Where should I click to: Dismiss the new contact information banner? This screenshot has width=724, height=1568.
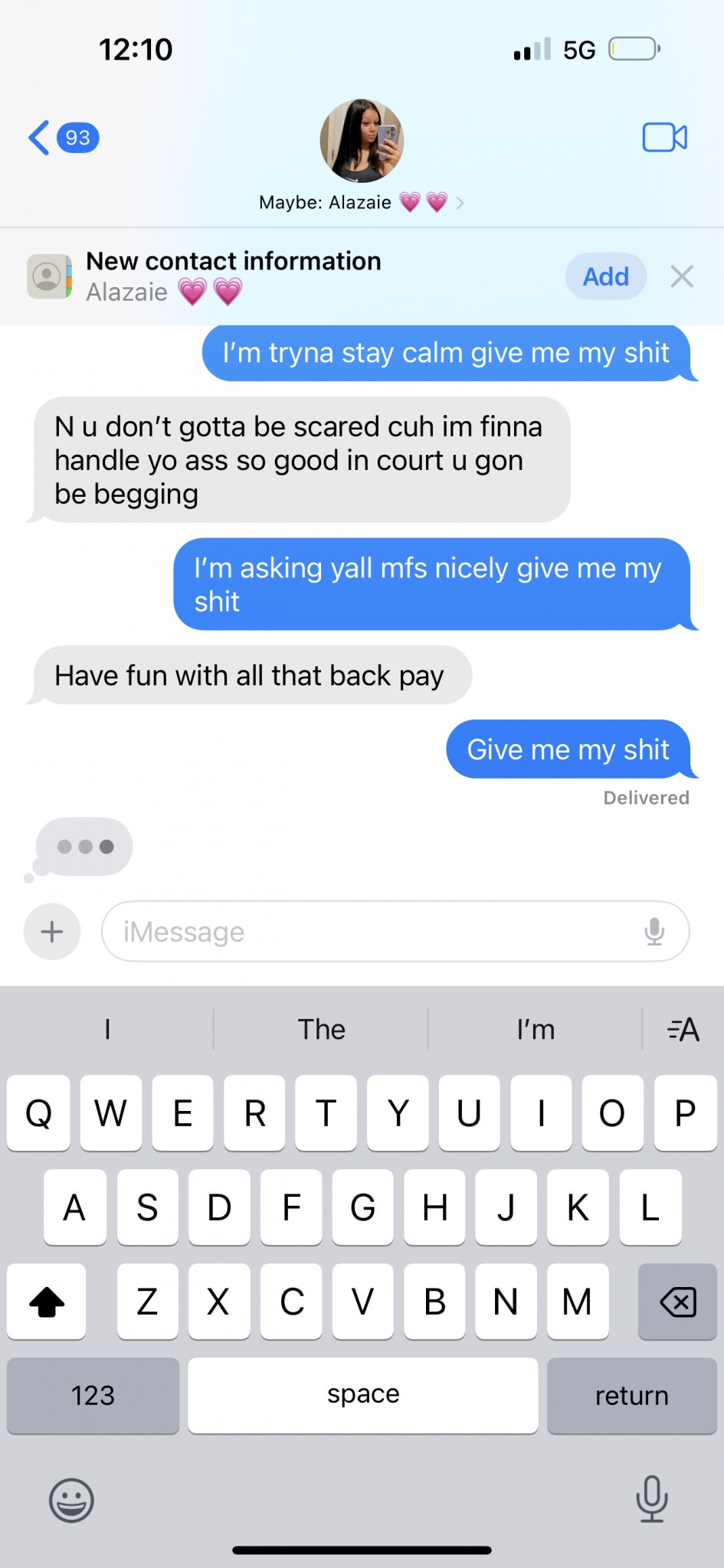click(682, 276)
